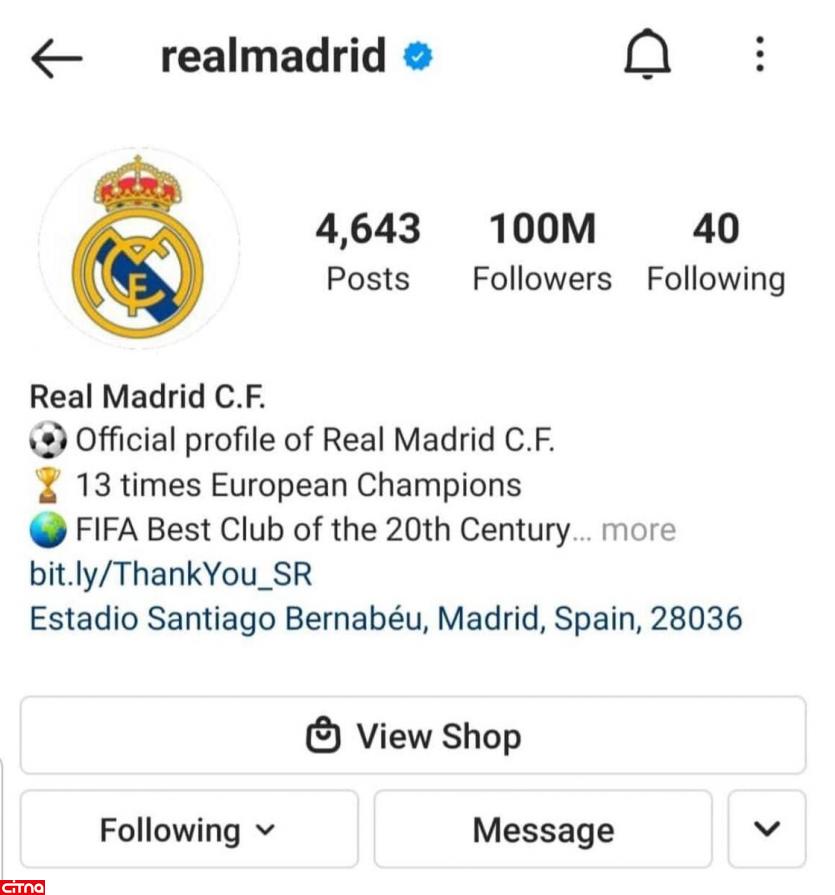
Task: Open the notifications bell for realmadrid
Action: [x=647, y=56]
